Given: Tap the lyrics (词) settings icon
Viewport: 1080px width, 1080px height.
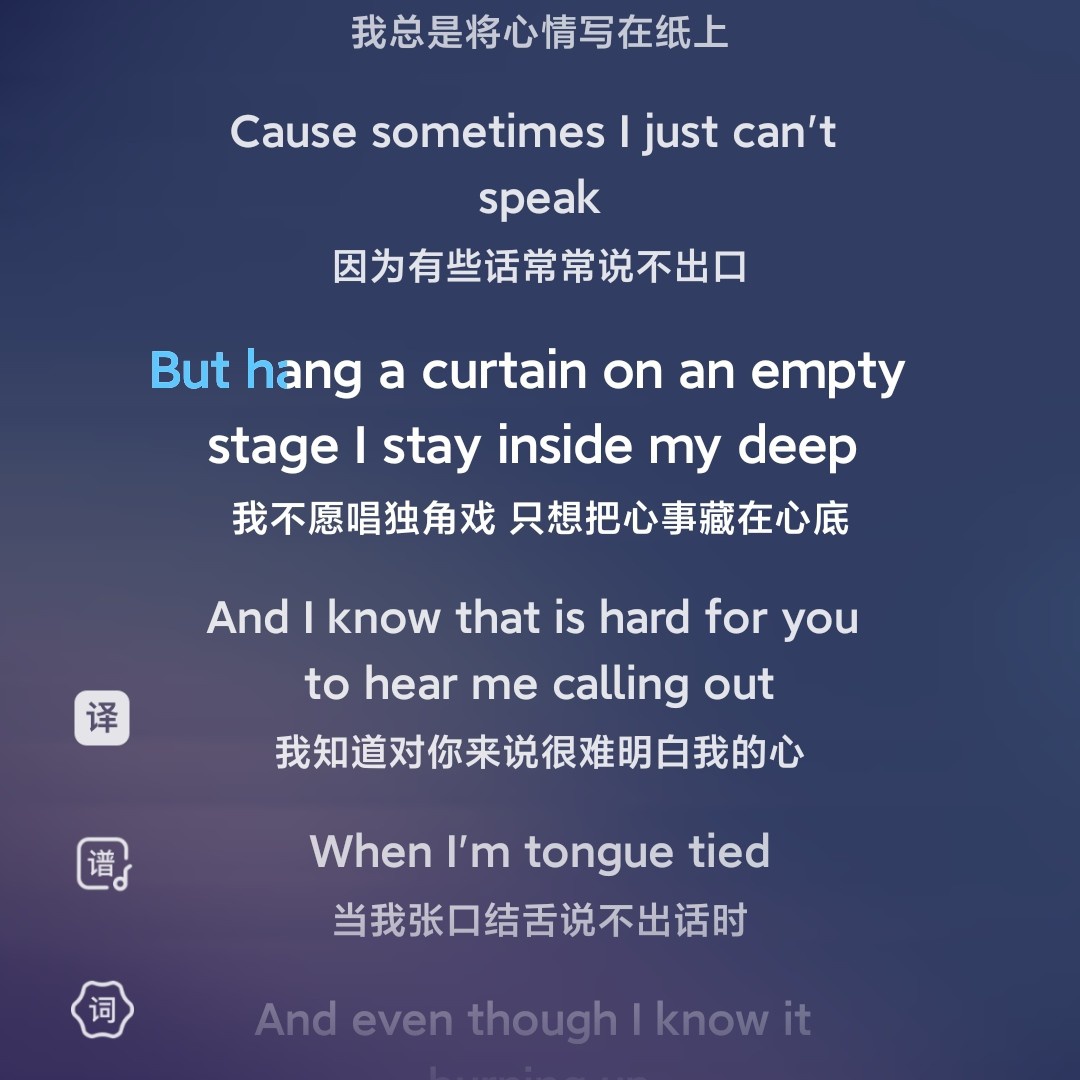Looking at the screenshot, I should coord(102,1011).
